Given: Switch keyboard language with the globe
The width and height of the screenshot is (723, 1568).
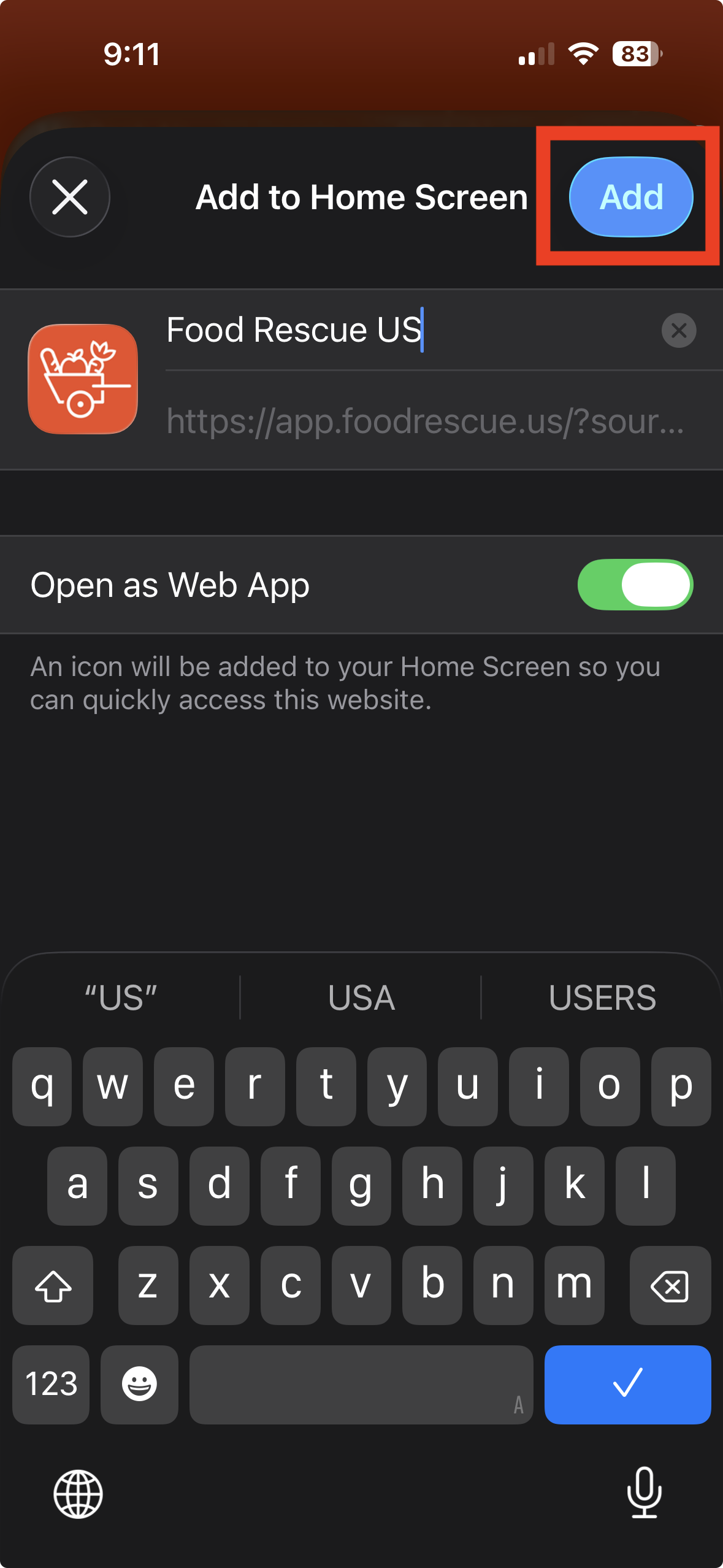Looking at the screenshot, I should [x=78, y=1494].
